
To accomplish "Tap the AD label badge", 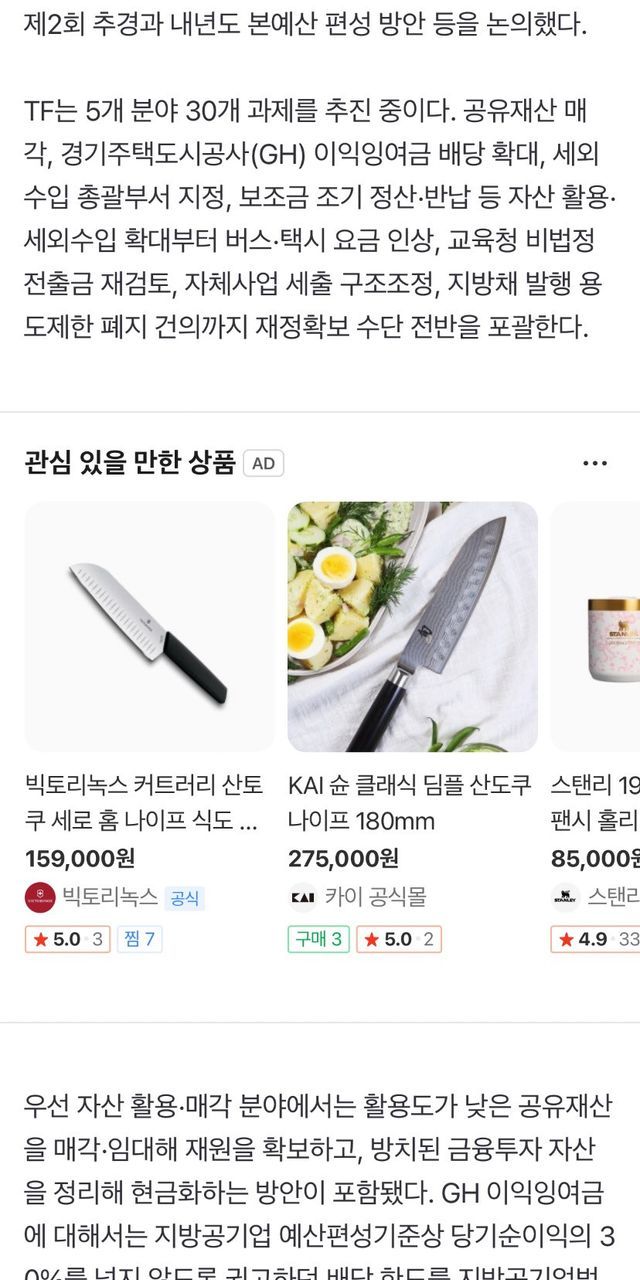I will coord(263,463).
